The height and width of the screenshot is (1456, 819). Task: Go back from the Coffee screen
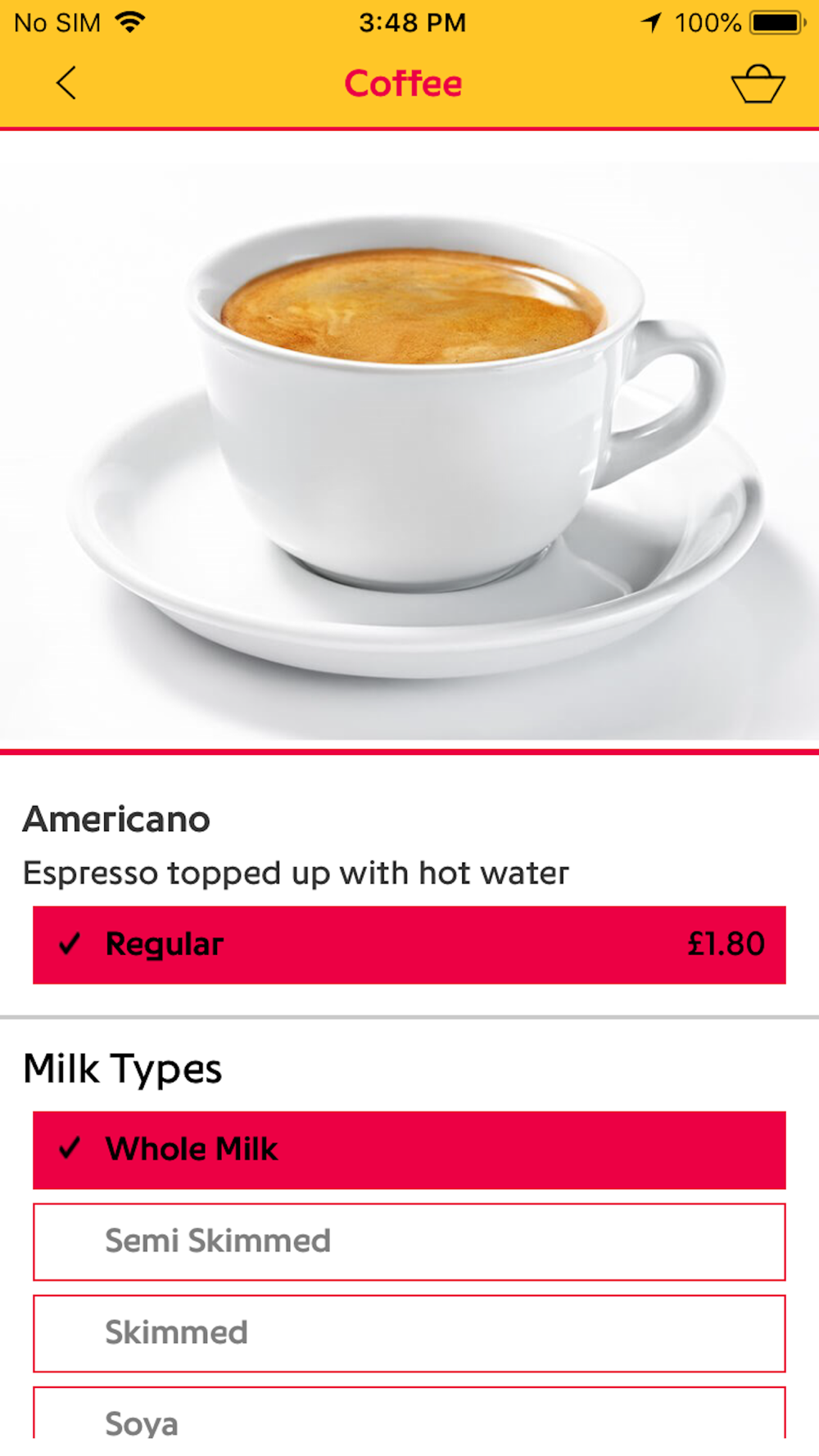pyautogui.click(x=66, y=83)
